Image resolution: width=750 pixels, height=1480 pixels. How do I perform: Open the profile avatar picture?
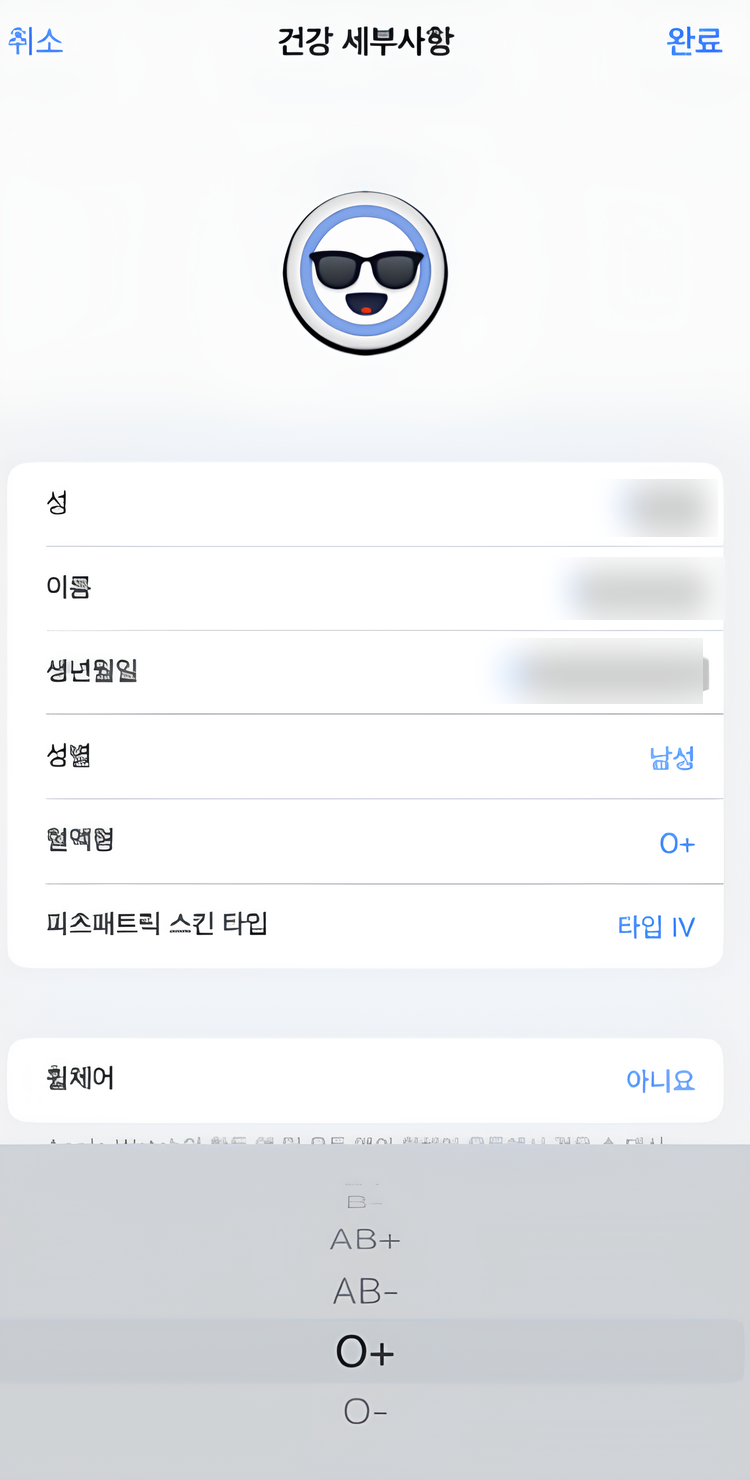tap(365, 273)
